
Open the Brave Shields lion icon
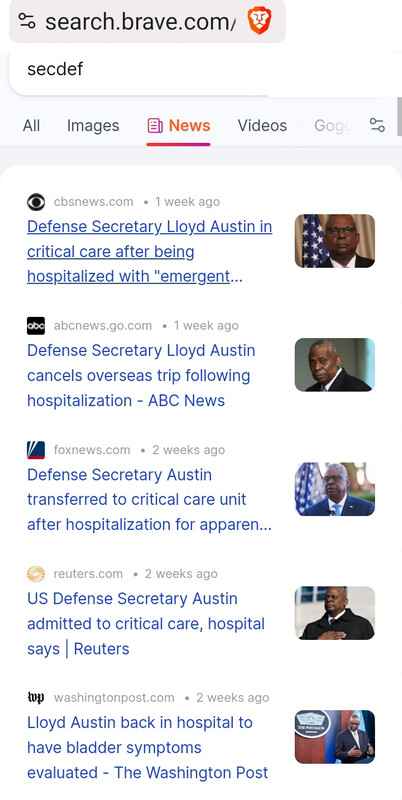pyautogui.click(x=259, y=21)
